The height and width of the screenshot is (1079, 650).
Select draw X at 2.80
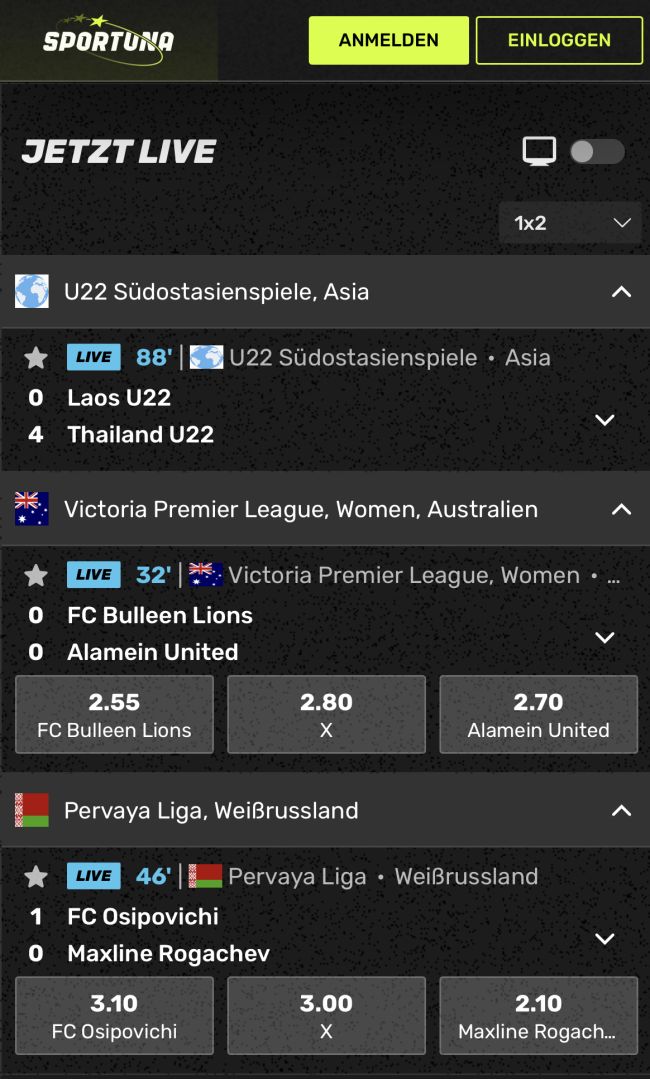(x=326, y=714)
